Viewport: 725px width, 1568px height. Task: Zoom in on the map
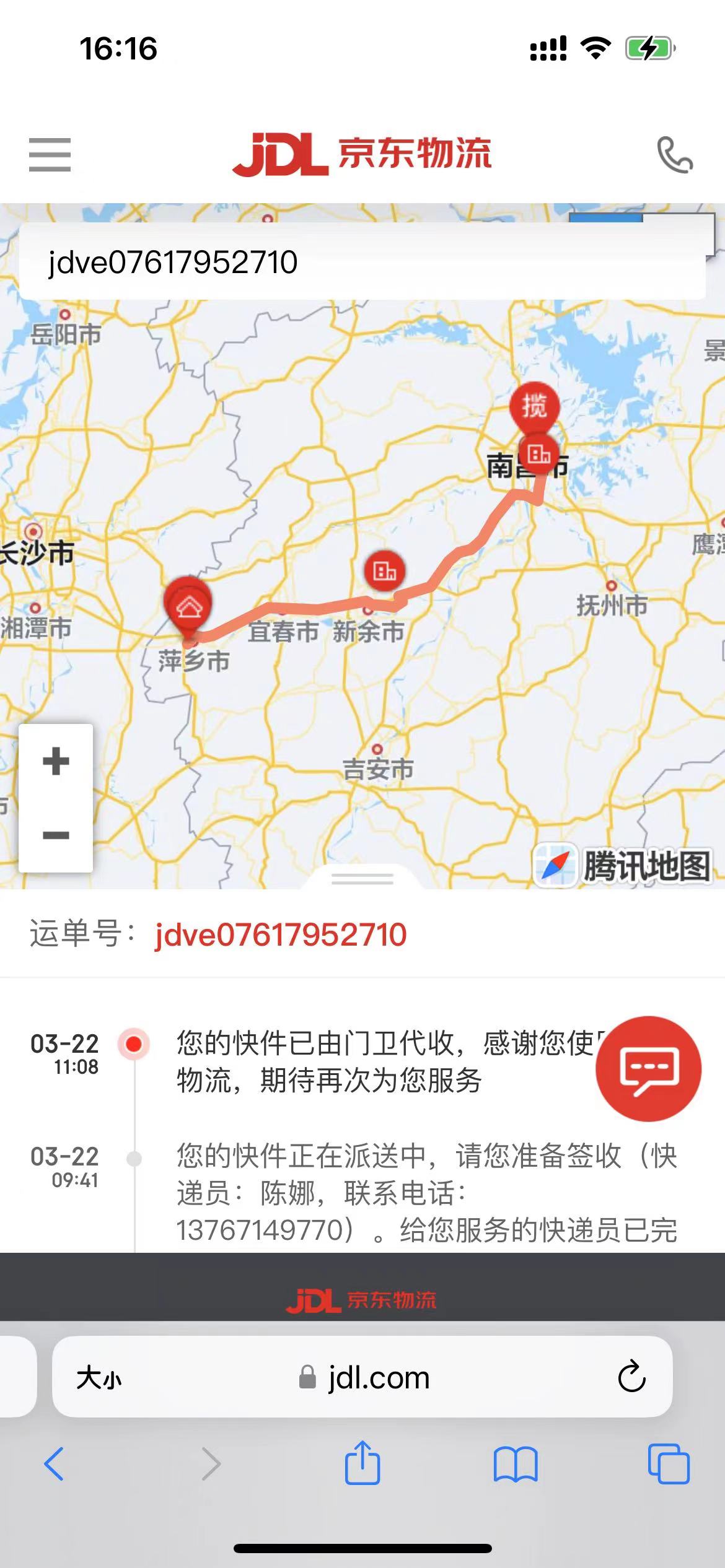tap(56, 761)
